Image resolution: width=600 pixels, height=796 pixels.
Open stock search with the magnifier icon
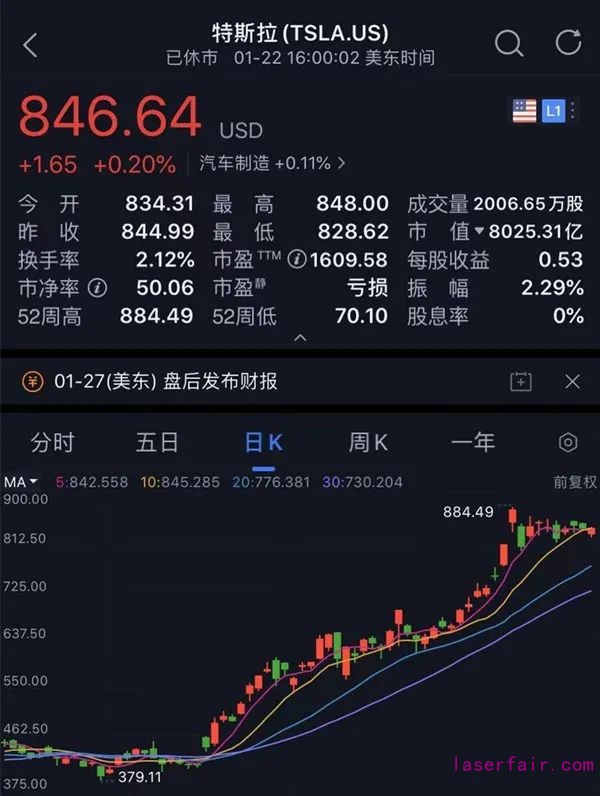509,43
